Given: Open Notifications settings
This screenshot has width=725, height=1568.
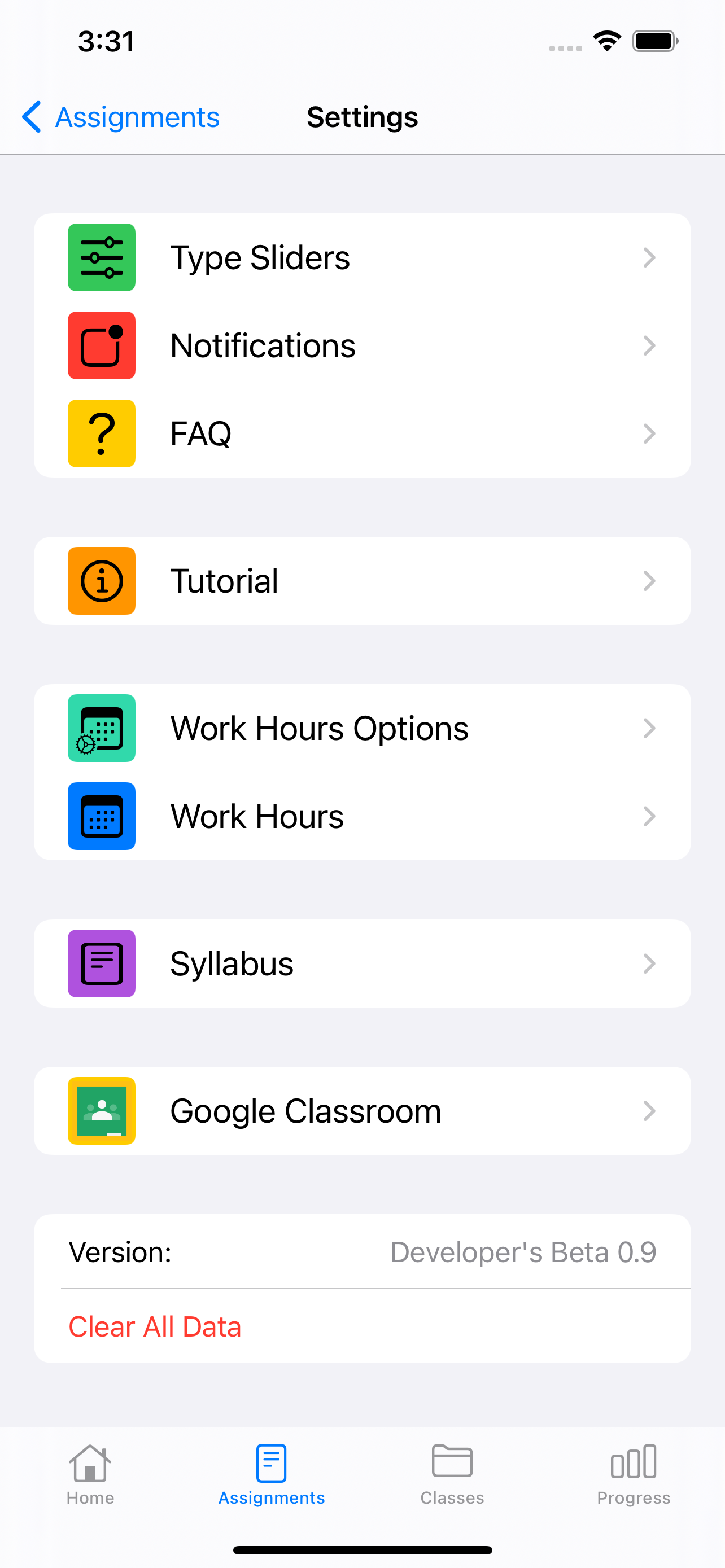Looking at the screenshot, I should point(362,346).
